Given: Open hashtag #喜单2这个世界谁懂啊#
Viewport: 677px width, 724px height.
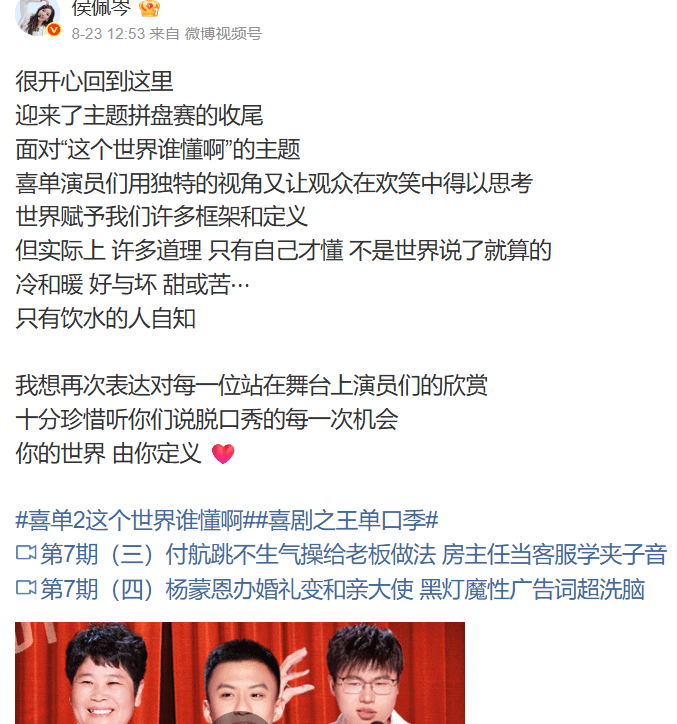Looking at the screenshot, I should click(133, 520).
